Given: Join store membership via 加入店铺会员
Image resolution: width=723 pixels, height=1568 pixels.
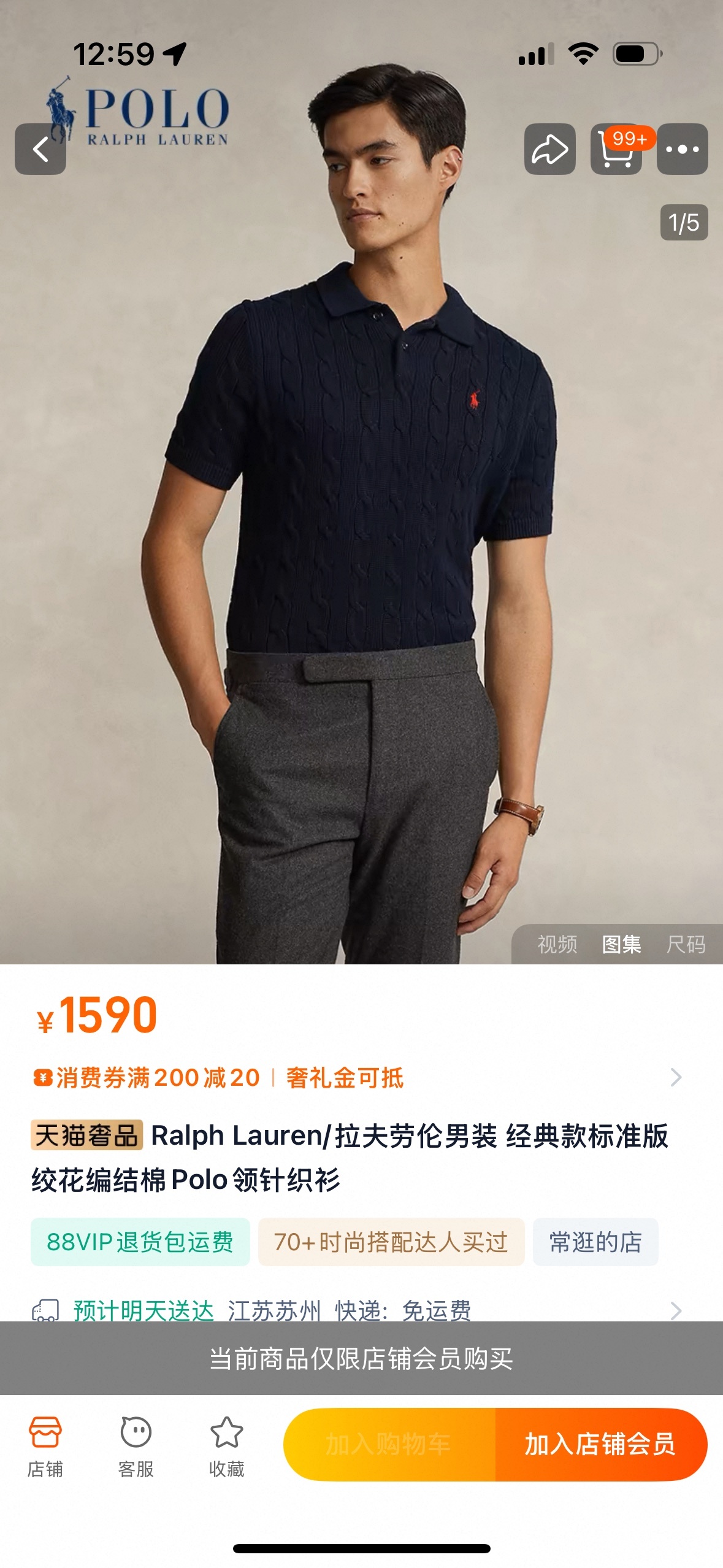Looking at the screenshot, I should pyautogui.click(x=600, y=1444).
